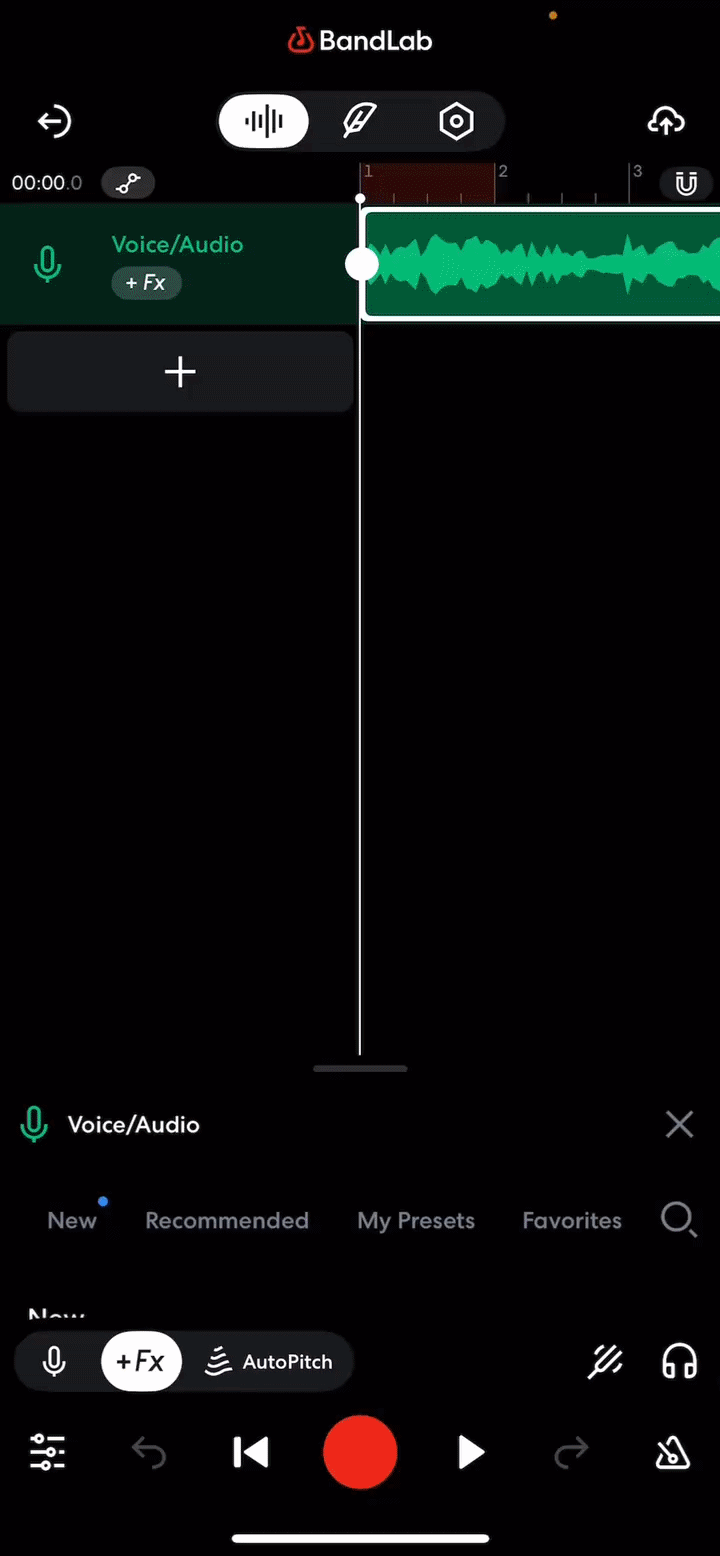Switch to the waveform tracks view
This screenshot has height=1556, width=720.
point(264,122)
